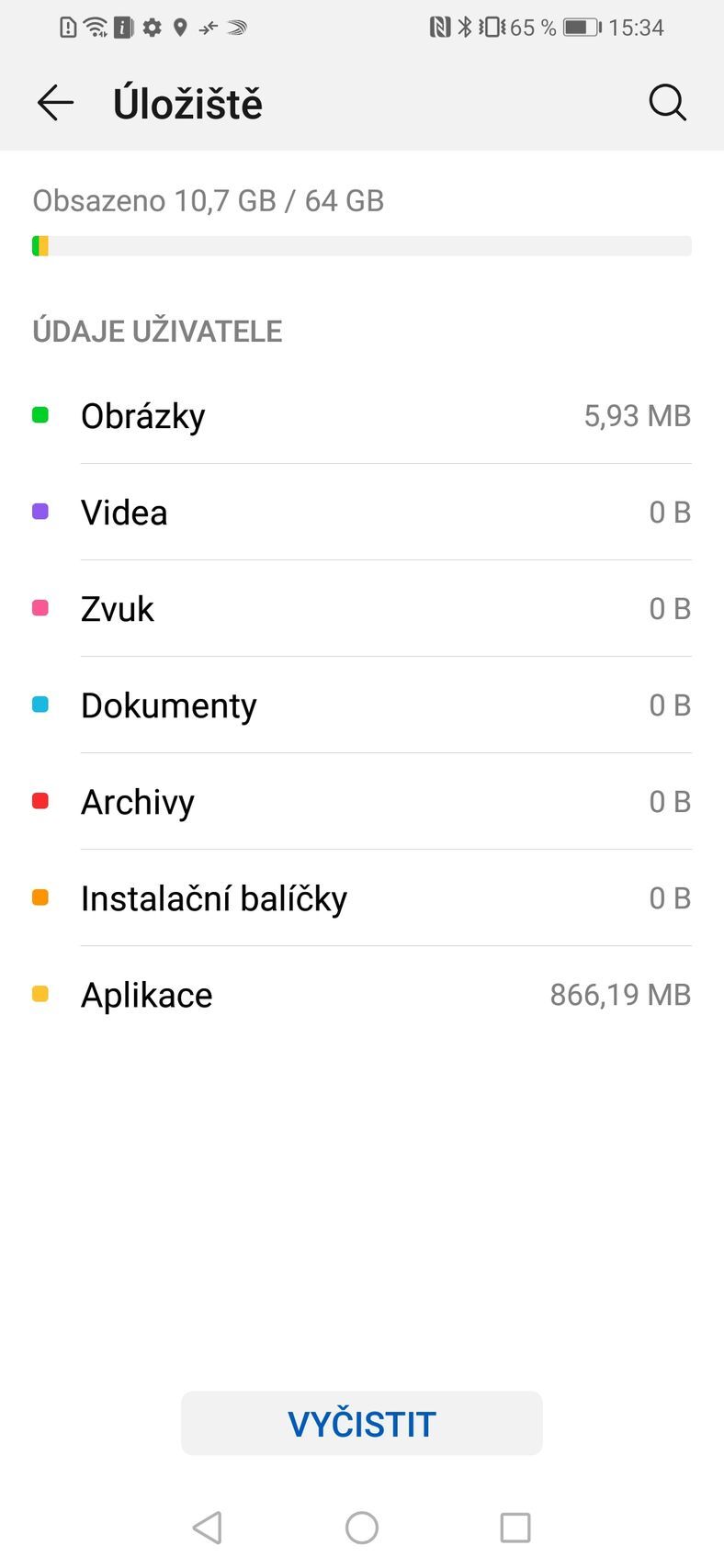This screenshot has height=1568, width=724.
Task: Click the back arrow next to Úložiště
Action: click(x=55, y=103)
